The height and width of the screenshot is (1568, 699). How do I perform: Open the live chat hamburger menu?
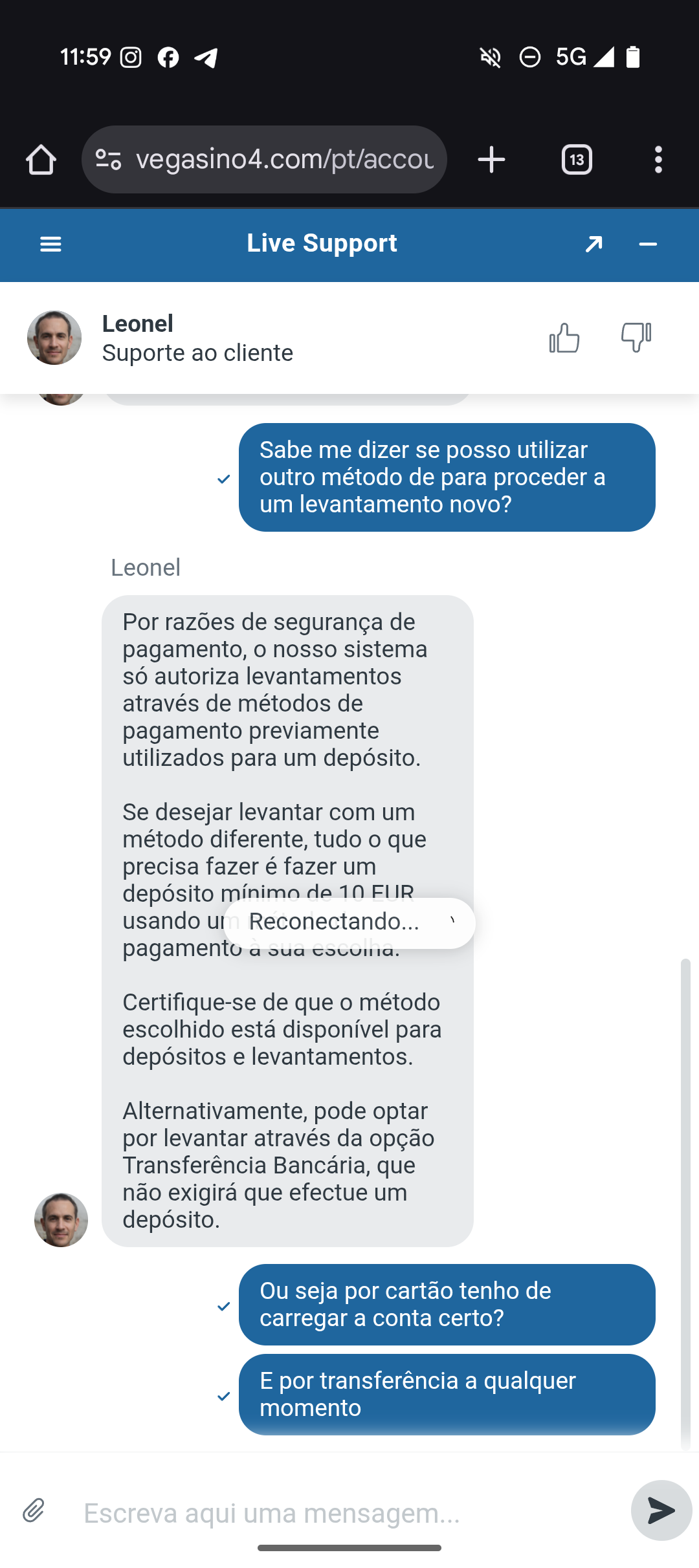click(x=50, y=244)
